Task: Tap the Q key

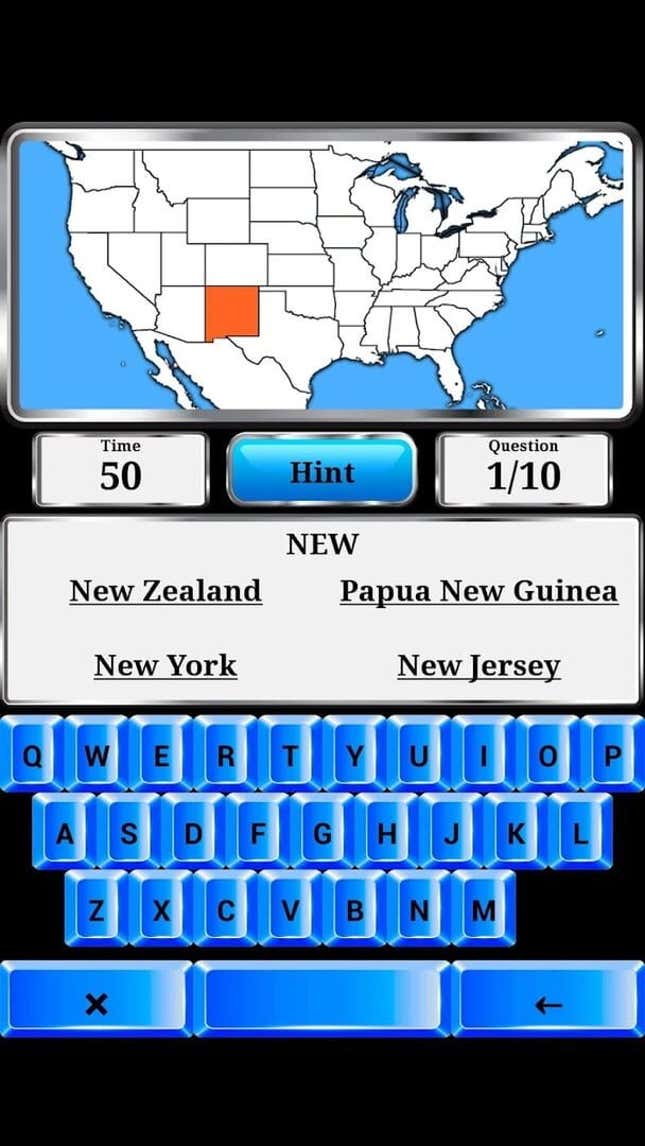Action: tap(31, 753)
